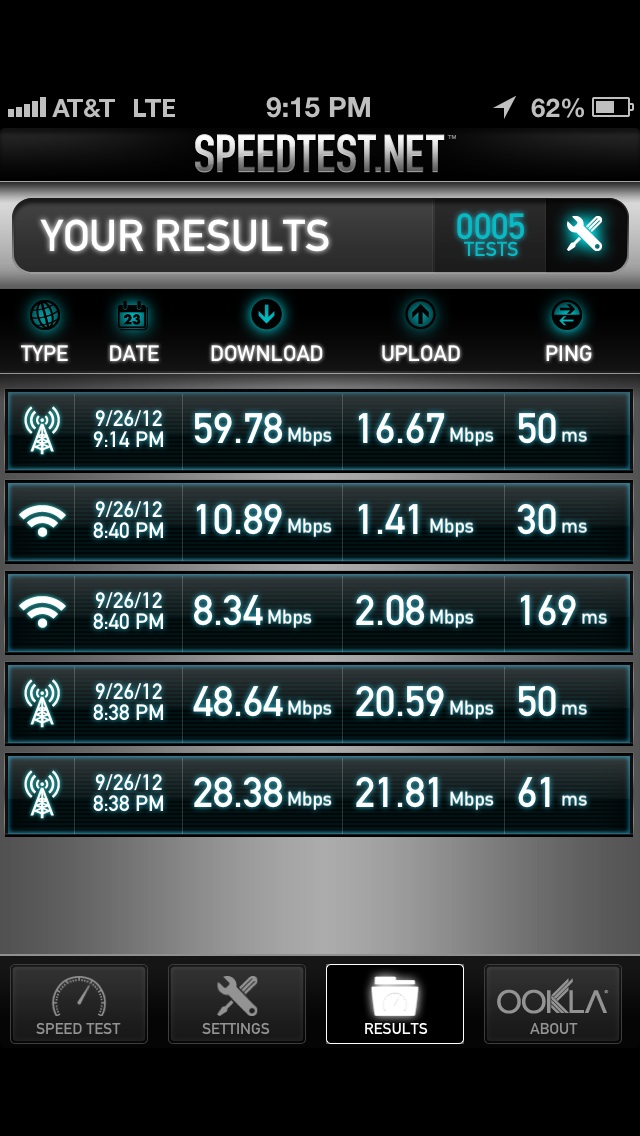This screenshot has width=640, height=1136.
Task: Switch to the Settings tab
Action: coord(236,1003)
